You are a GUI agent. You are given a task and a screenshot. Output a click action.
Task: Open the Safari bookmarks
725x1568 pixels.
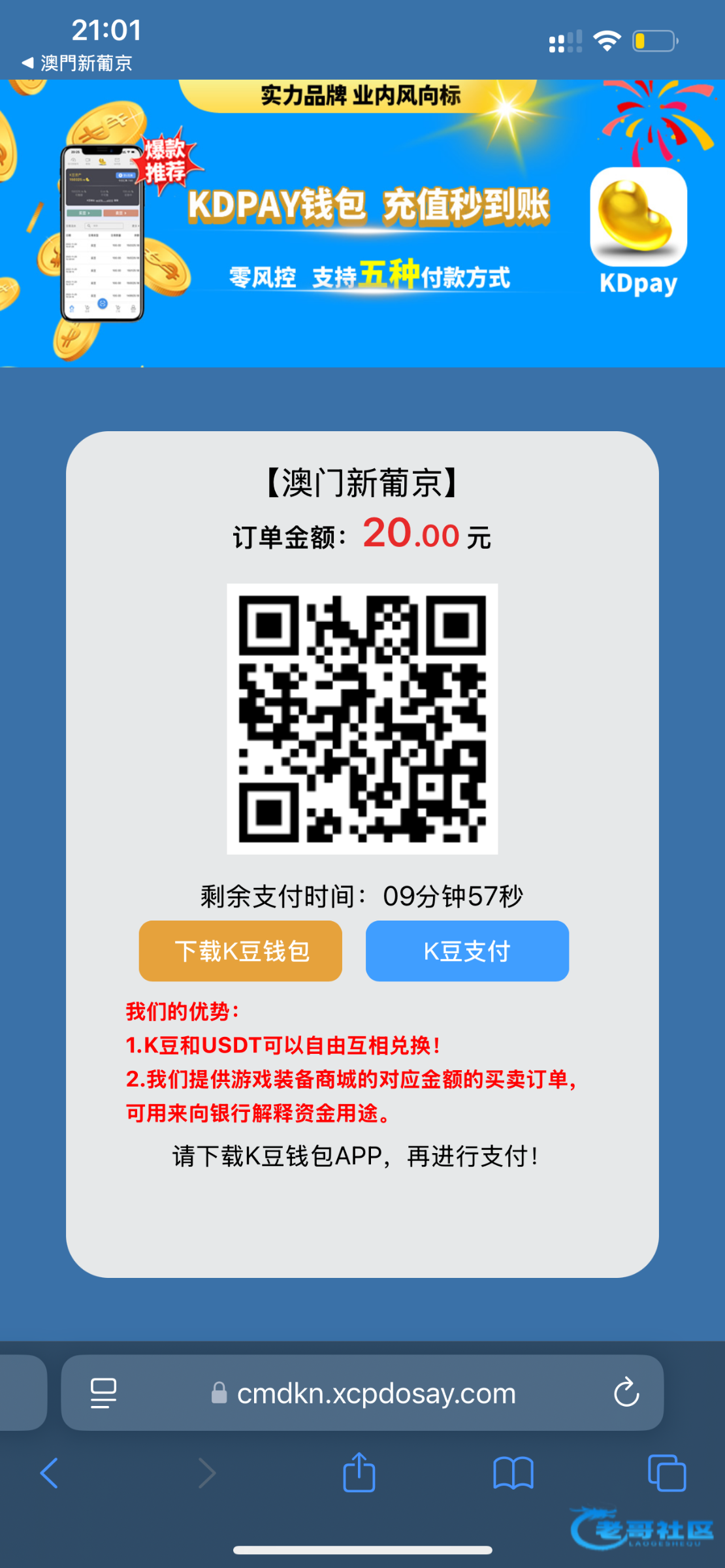(x=513, y=1473)
